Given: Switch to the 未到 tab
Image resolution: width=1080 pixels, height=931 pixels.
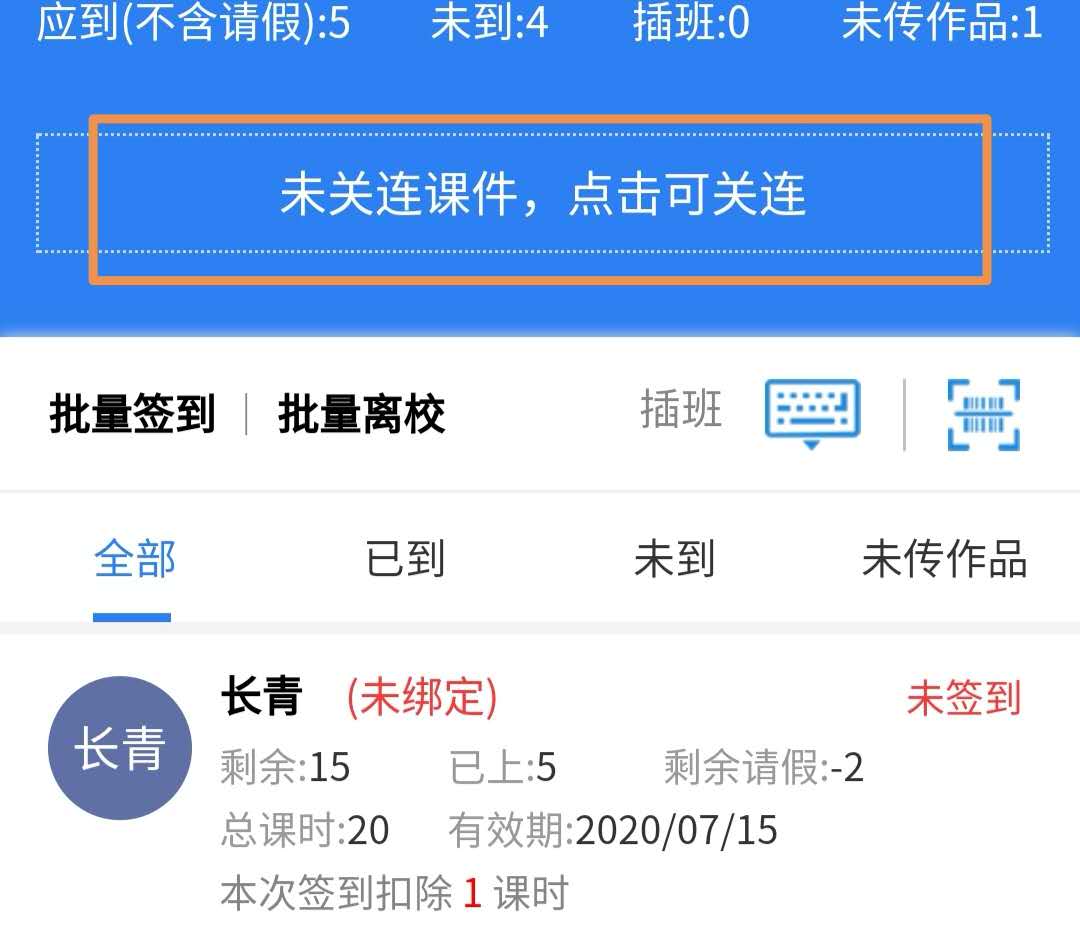Looking at the screenshot, I should point(674,559).
